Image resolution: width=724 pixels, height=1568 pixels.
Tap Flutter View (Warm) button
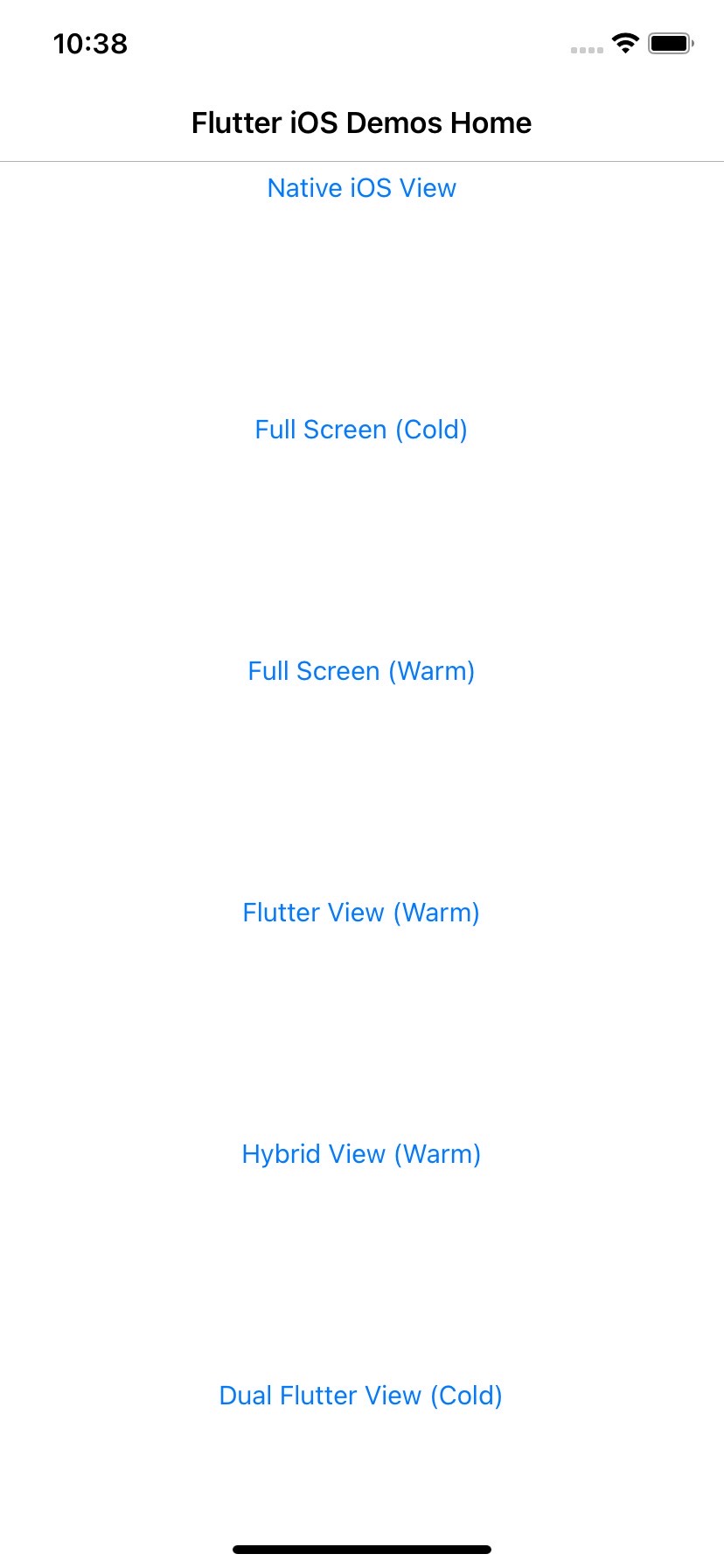coord(361,913)
